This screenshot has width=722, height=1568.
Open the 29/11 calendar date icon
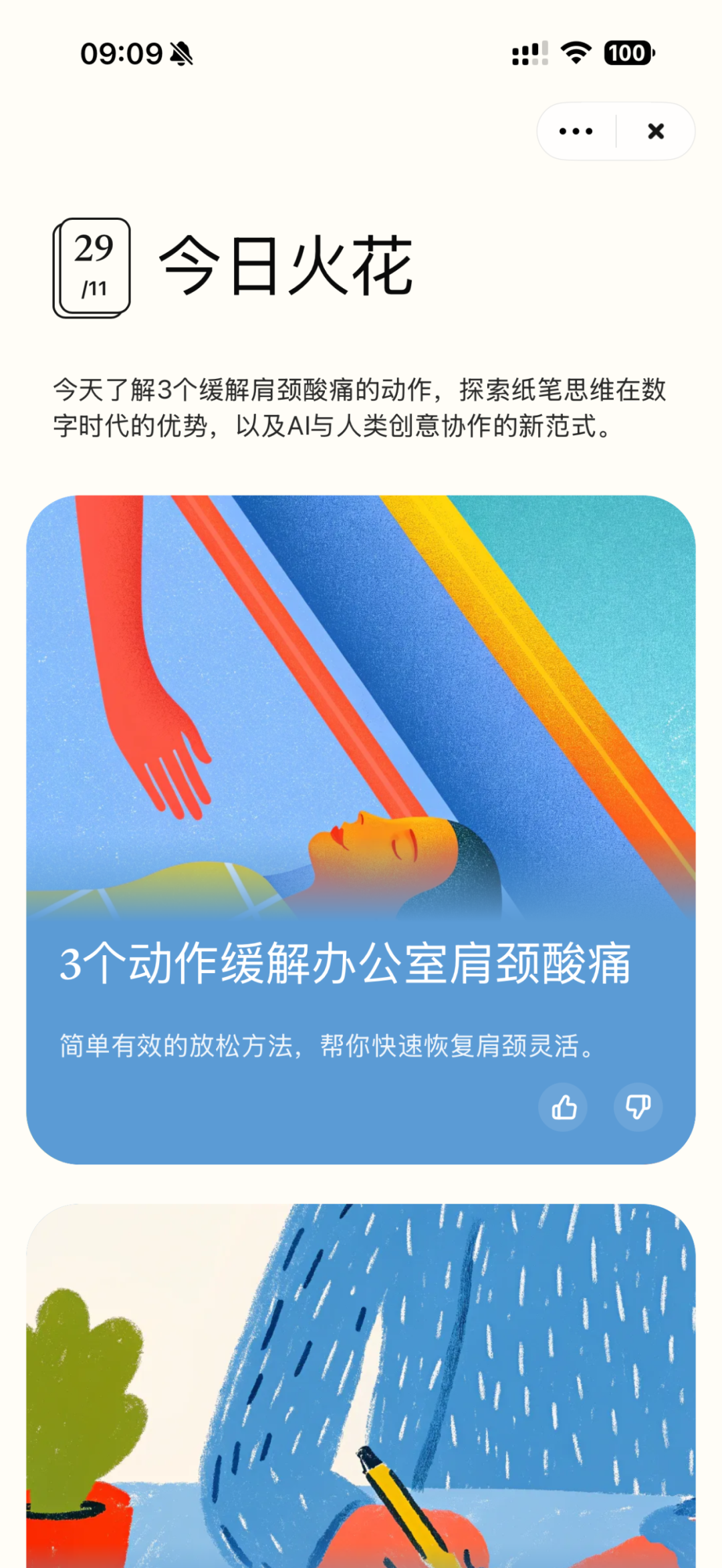(x=92, y=267)
